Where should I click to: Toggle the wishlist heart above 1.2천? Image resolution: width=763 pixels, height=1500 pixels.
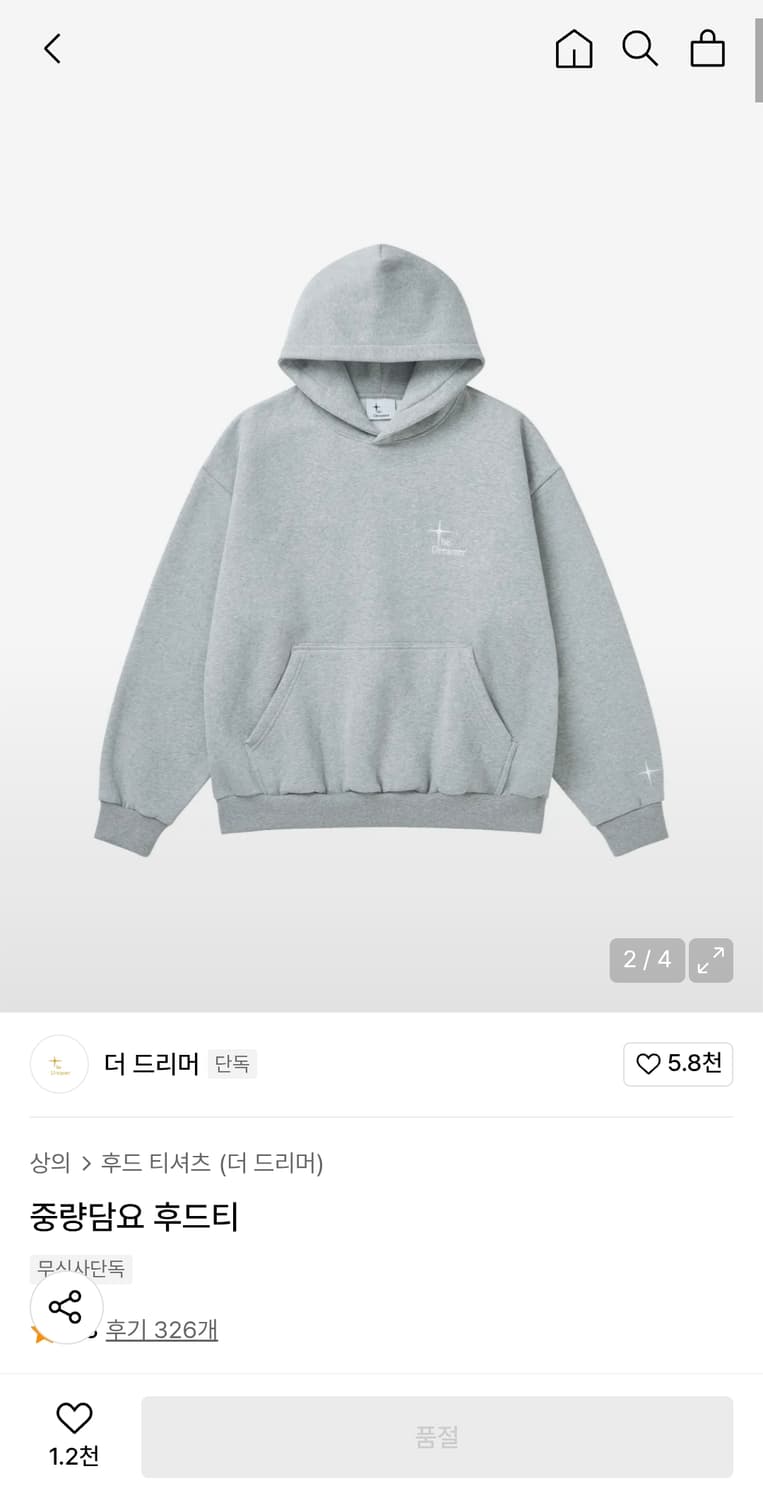tap(73, 1418)
